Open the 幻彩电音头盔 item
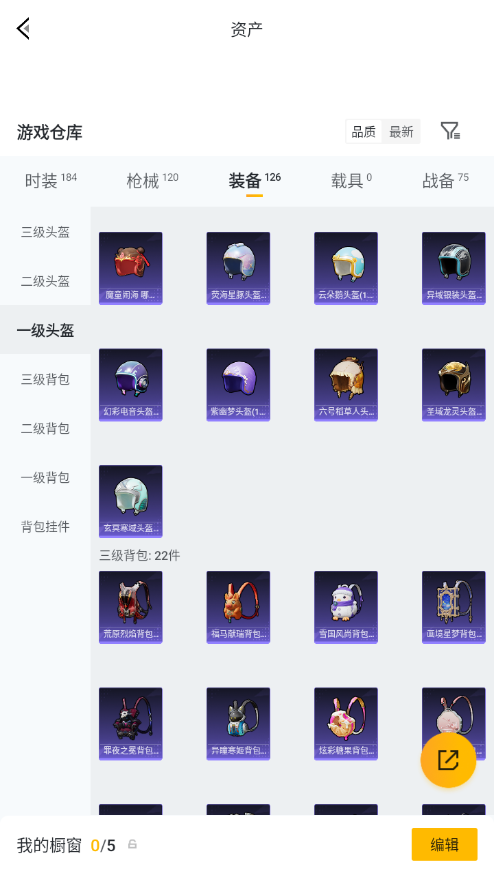The width and height of the screenshot is (494, 873). [x=130, y=385]
